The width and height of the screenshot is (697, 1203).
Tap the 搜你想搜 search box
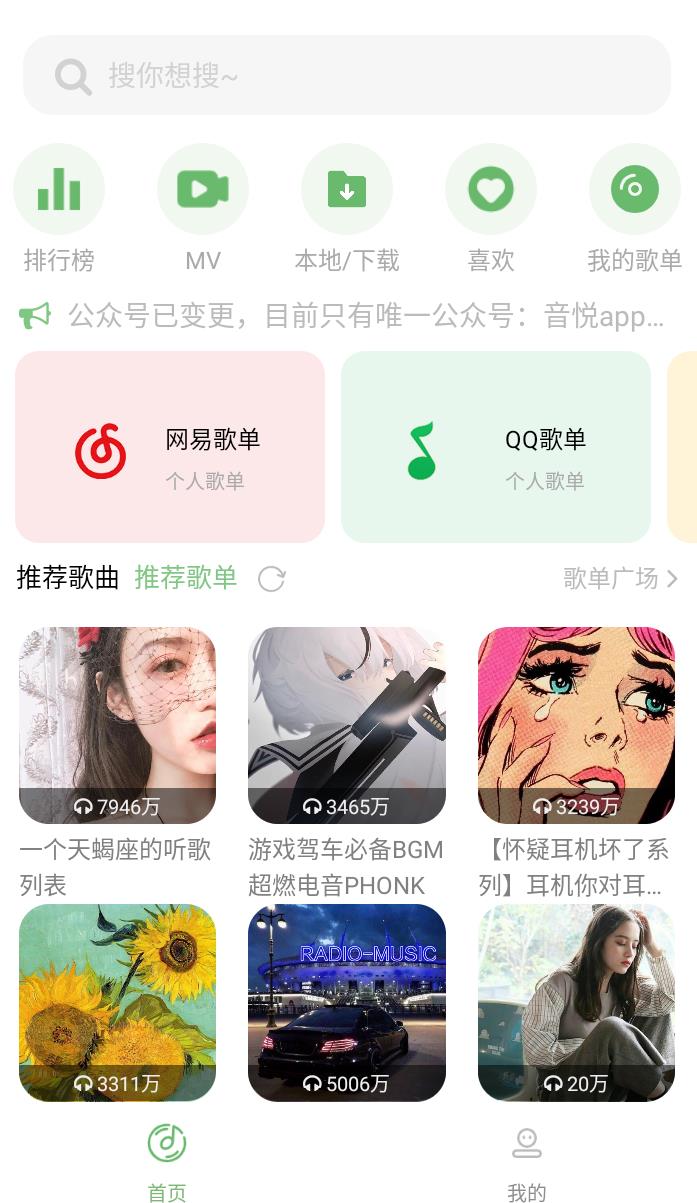[x=346, y=75]
